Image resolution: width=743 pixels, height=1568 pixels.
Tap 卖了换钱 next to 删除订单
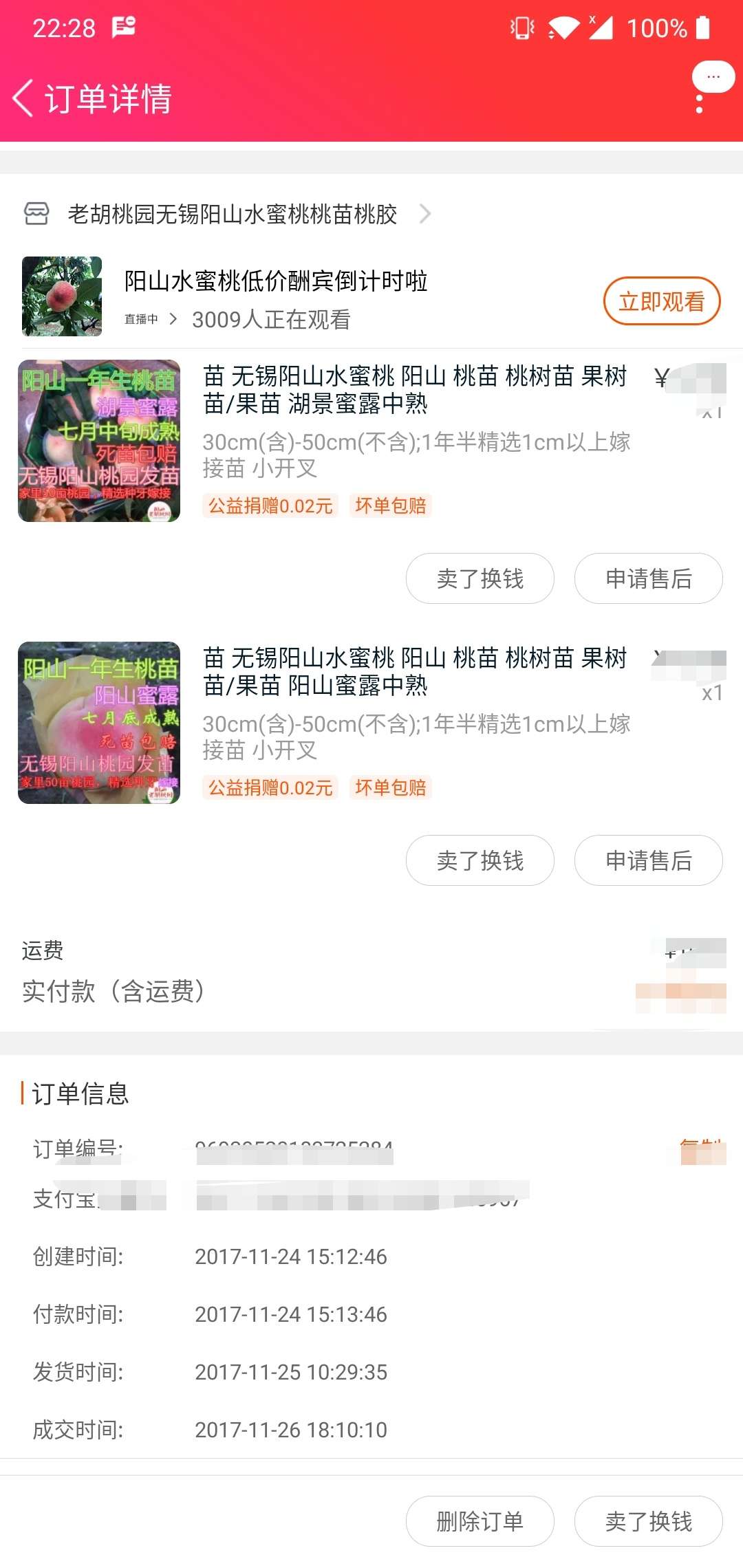click(648, 1521)
